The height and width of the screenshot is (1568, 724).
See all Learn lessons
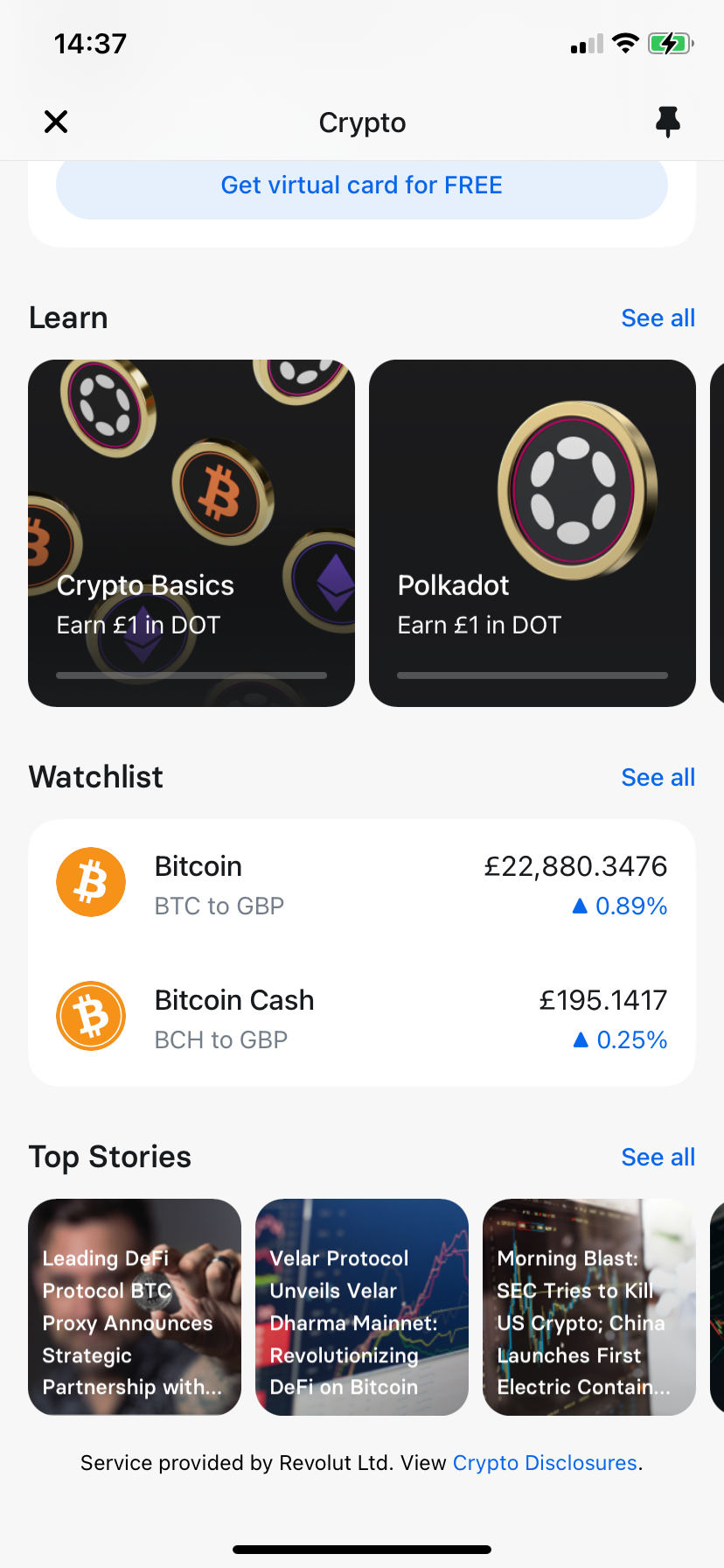click(x=658, y=318)
